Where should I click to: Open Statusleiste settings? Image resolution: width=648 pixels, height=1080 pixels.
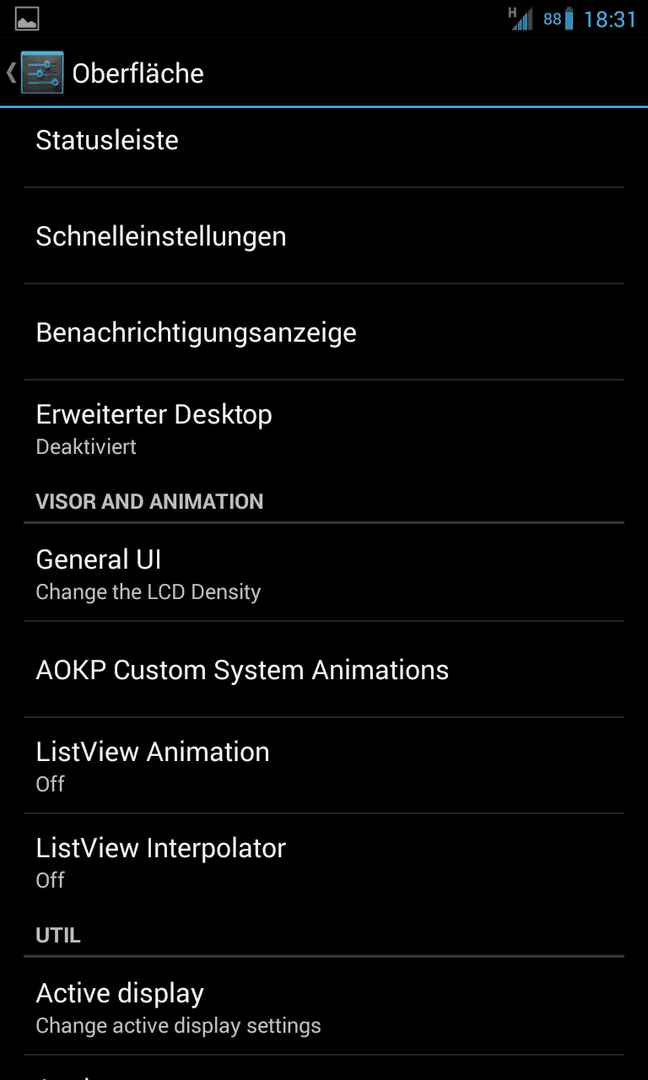pos(324,142)
